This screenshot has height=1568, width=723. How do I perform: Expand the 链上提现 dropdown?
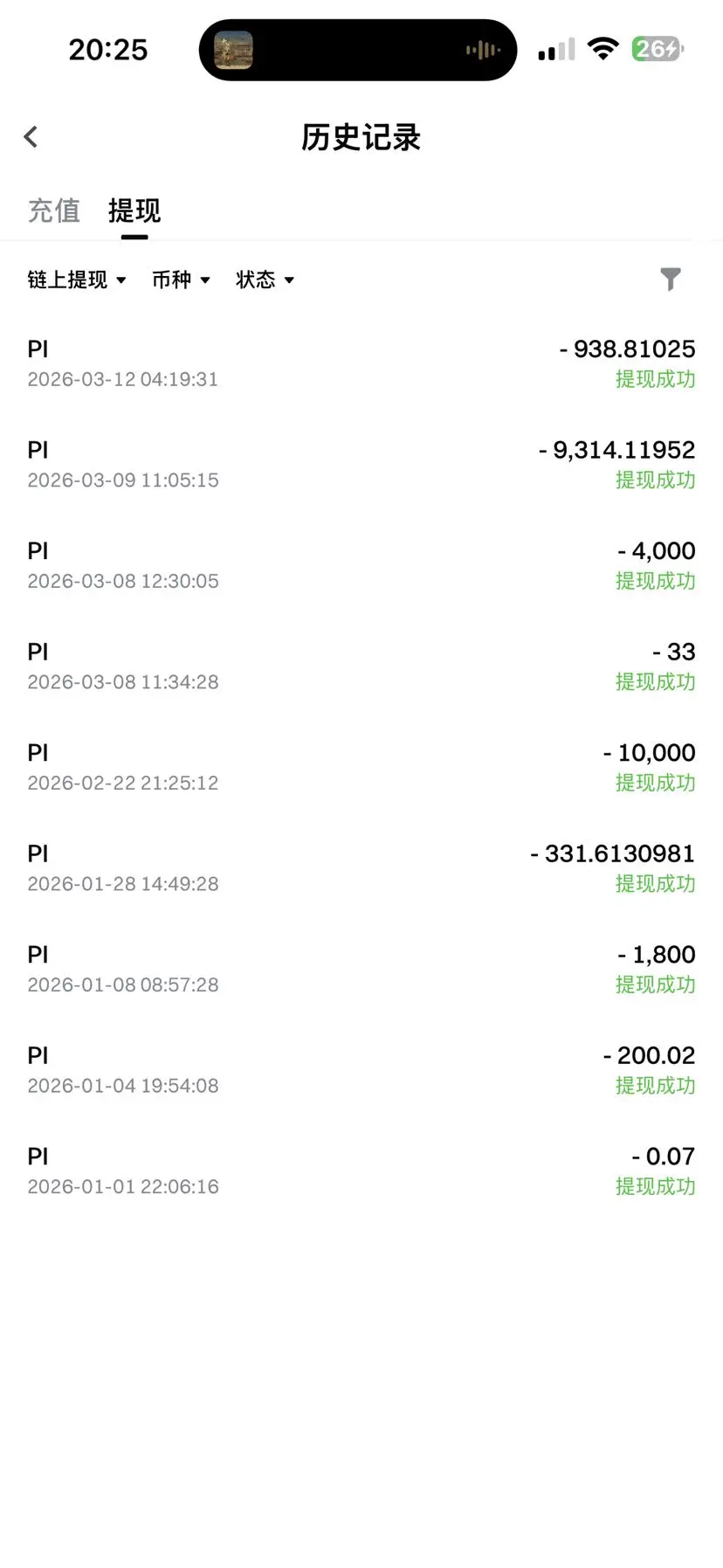coord(77,280)
